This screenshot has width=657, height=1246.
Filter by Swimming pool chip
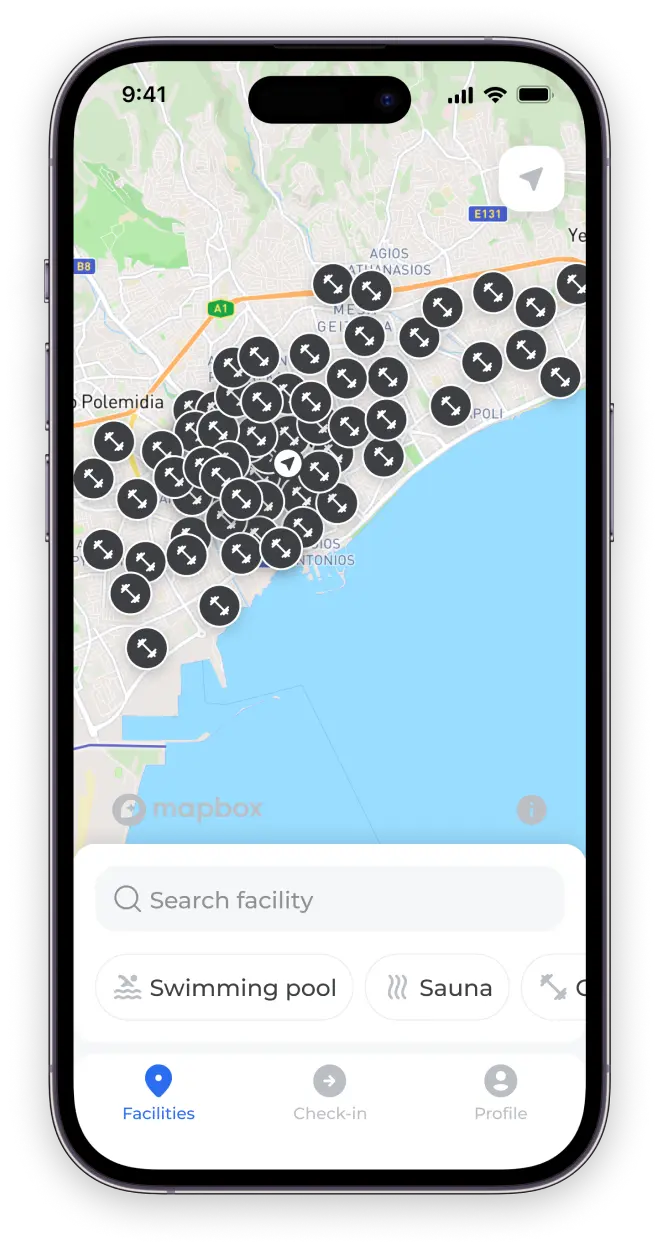[224, 988]
